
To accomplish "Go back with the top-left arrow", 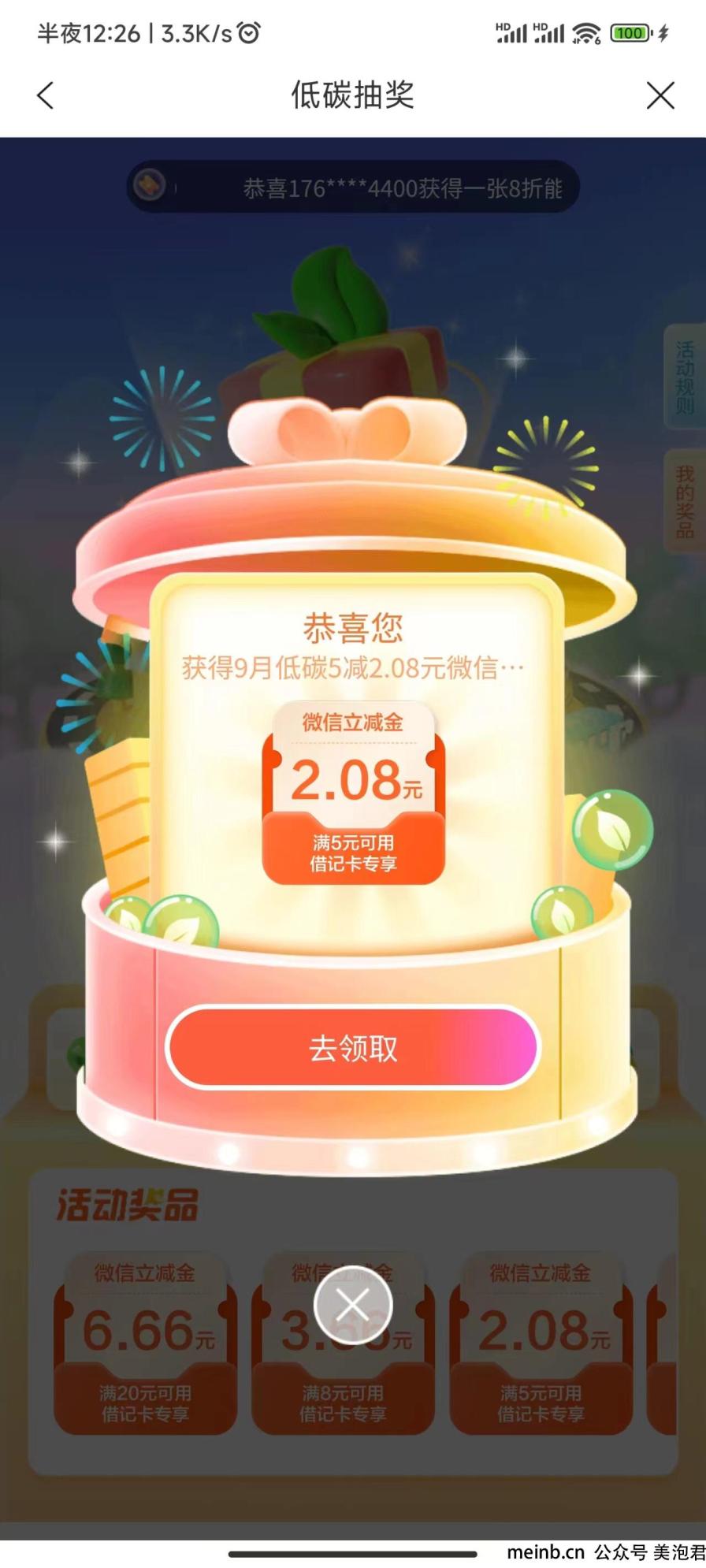I will pyautogui.click(x=46, y=95).
